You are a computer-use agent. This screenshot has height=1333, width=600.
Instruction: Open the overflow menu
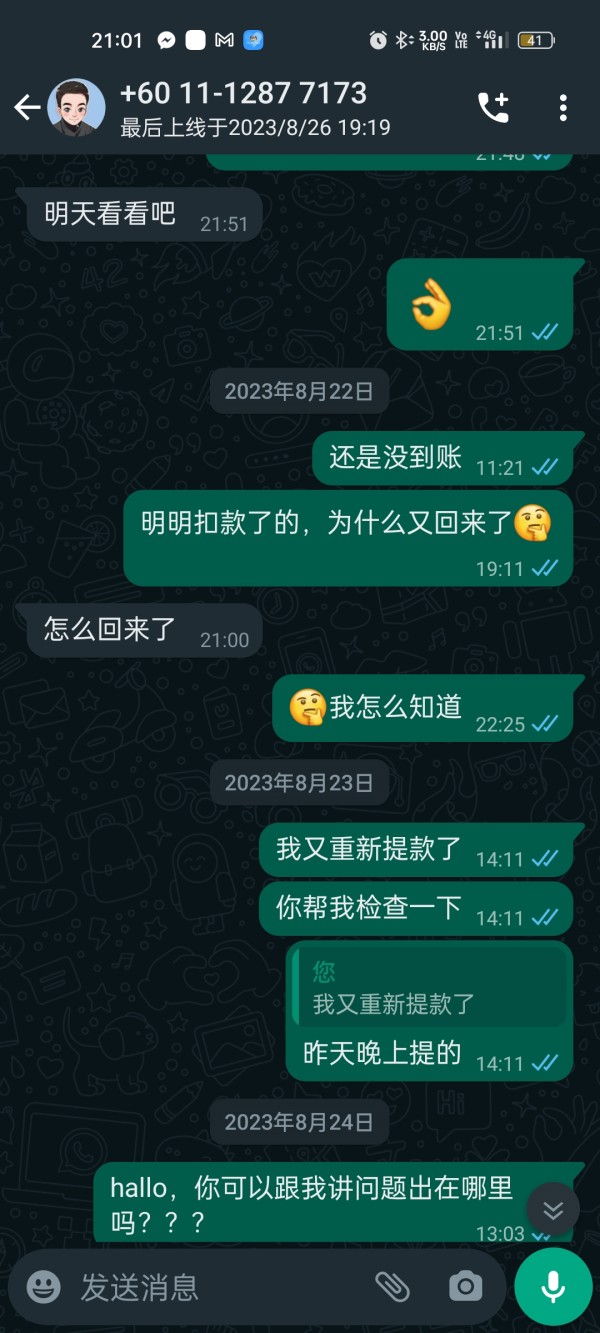(563, 108)
